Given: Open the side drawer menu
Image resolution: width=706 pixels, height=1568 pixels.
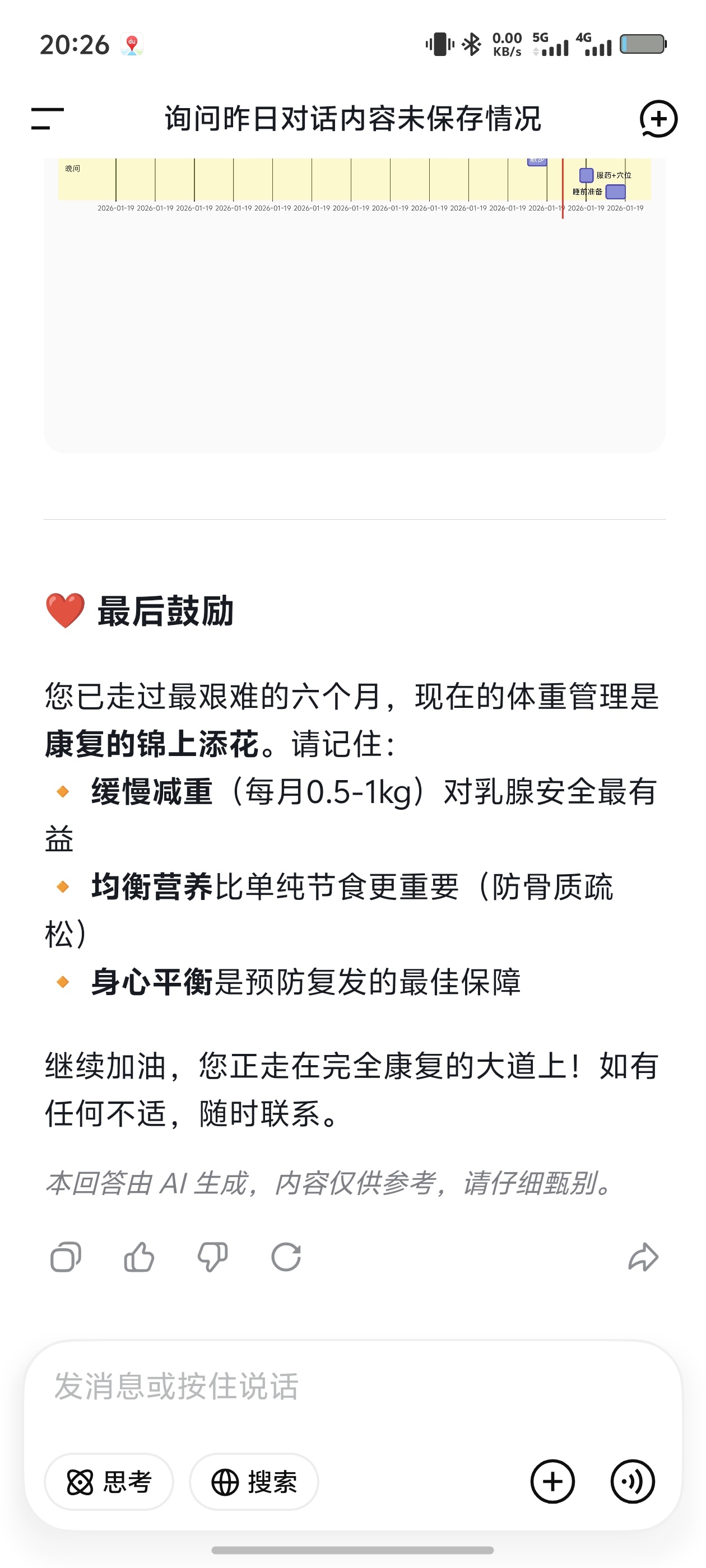Looking at the screenshot, I should click(48, 119).
